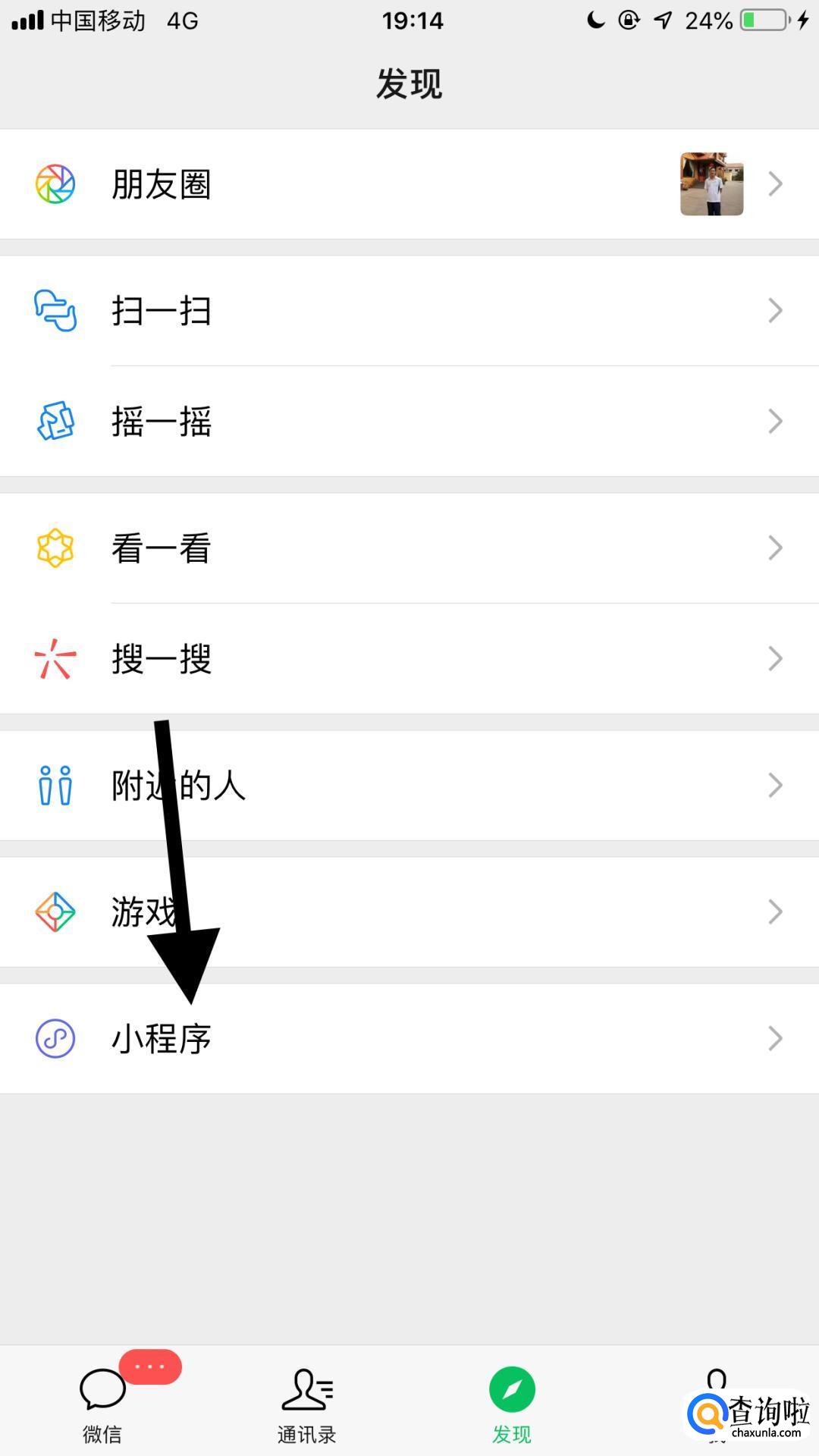The height and width of the screenshot is (1456, 819).
Task: Open 附近的人 (People Nearby)
Action: coord(409,786)
